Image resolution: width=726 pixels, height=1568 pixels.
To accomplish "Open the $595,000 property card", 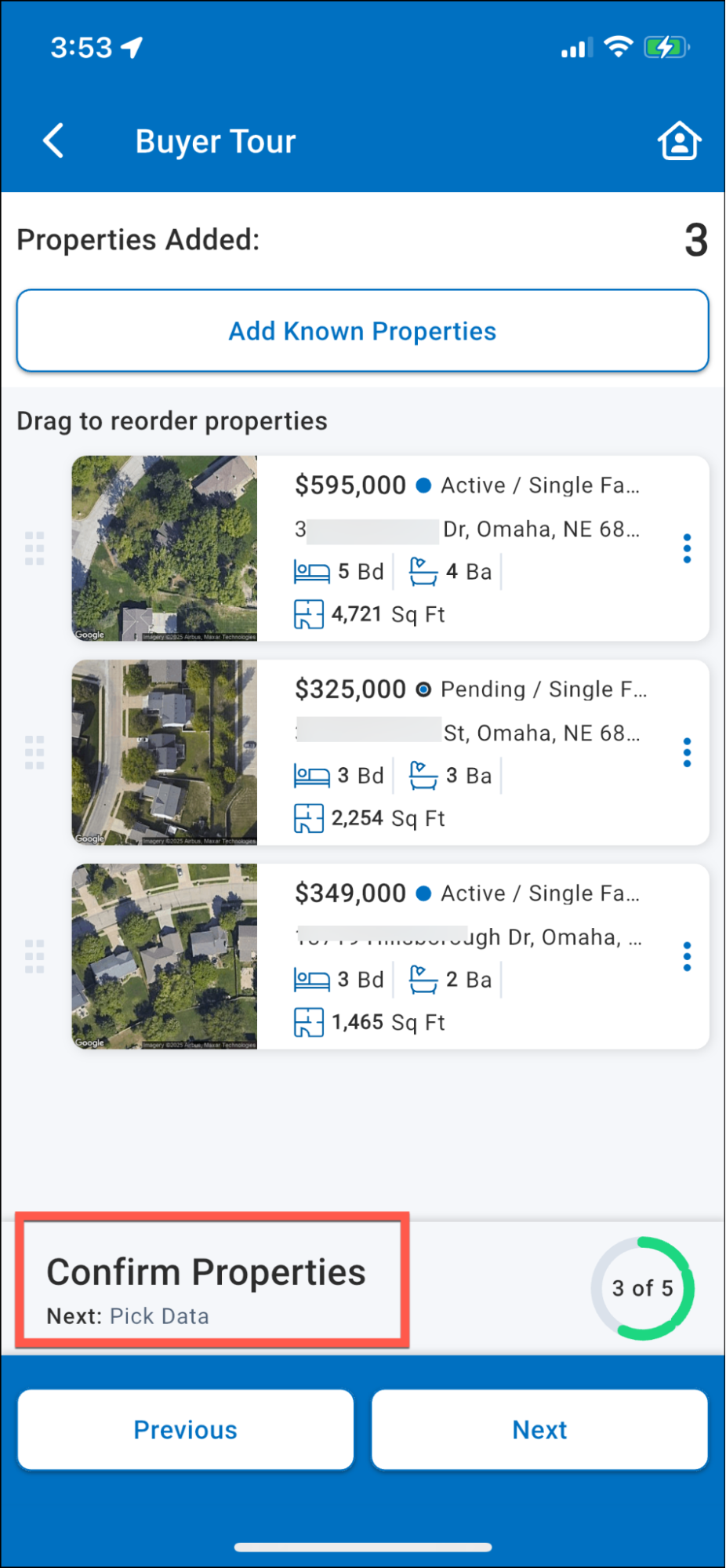I will 390,548.
